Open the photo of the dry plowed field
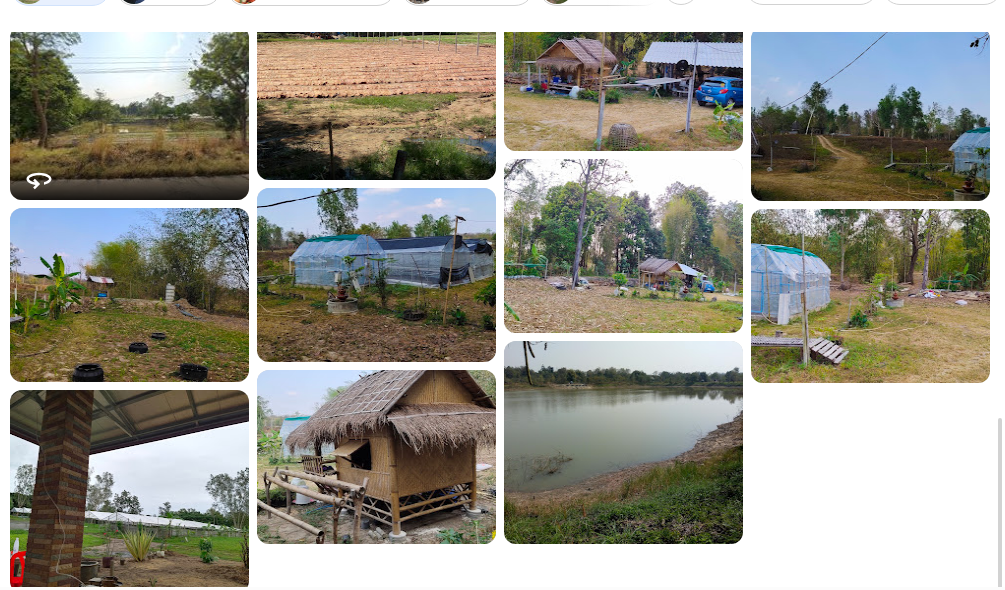The height and width of the screenshot is (590, 1005). [x=376, y=105]
